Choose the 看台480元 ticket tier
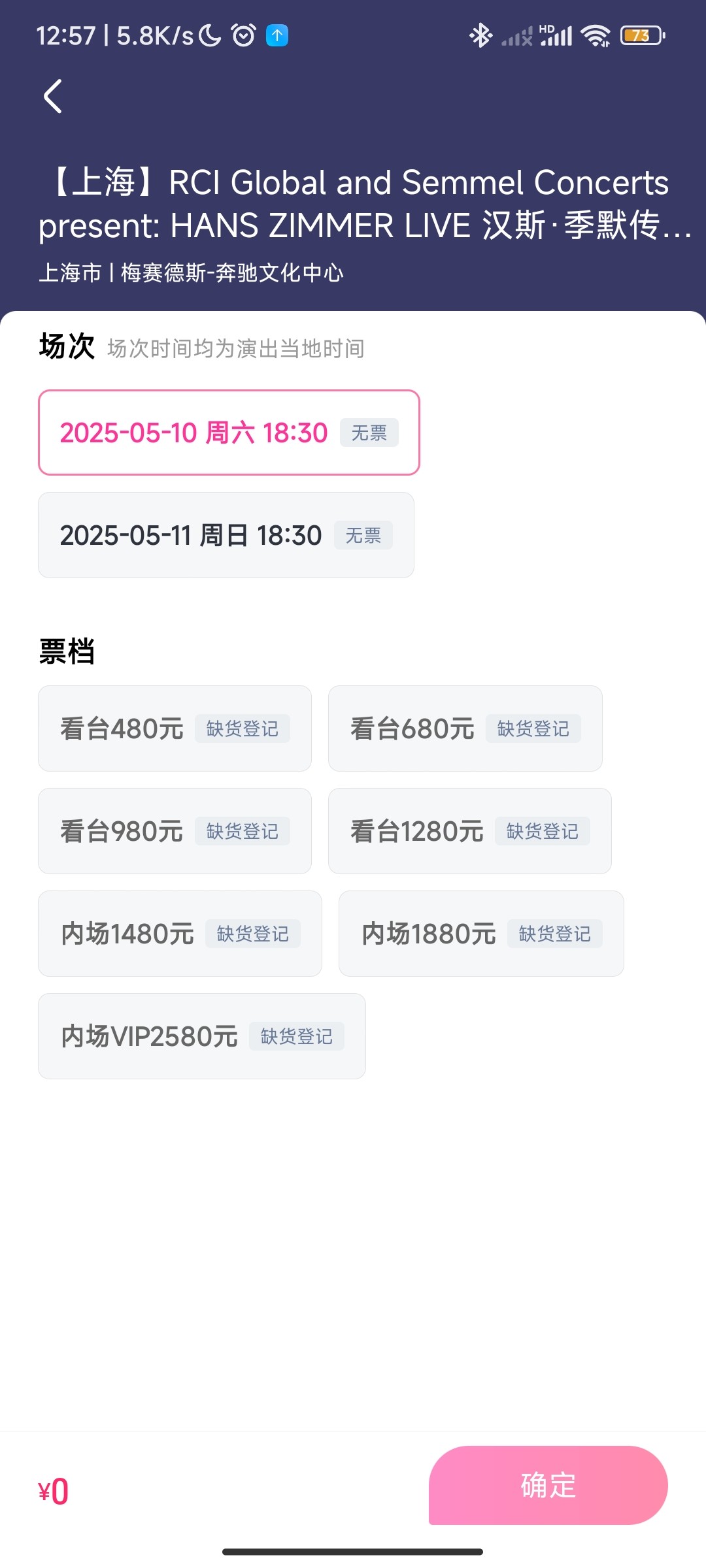The image size is (706, 1568). 175,728
